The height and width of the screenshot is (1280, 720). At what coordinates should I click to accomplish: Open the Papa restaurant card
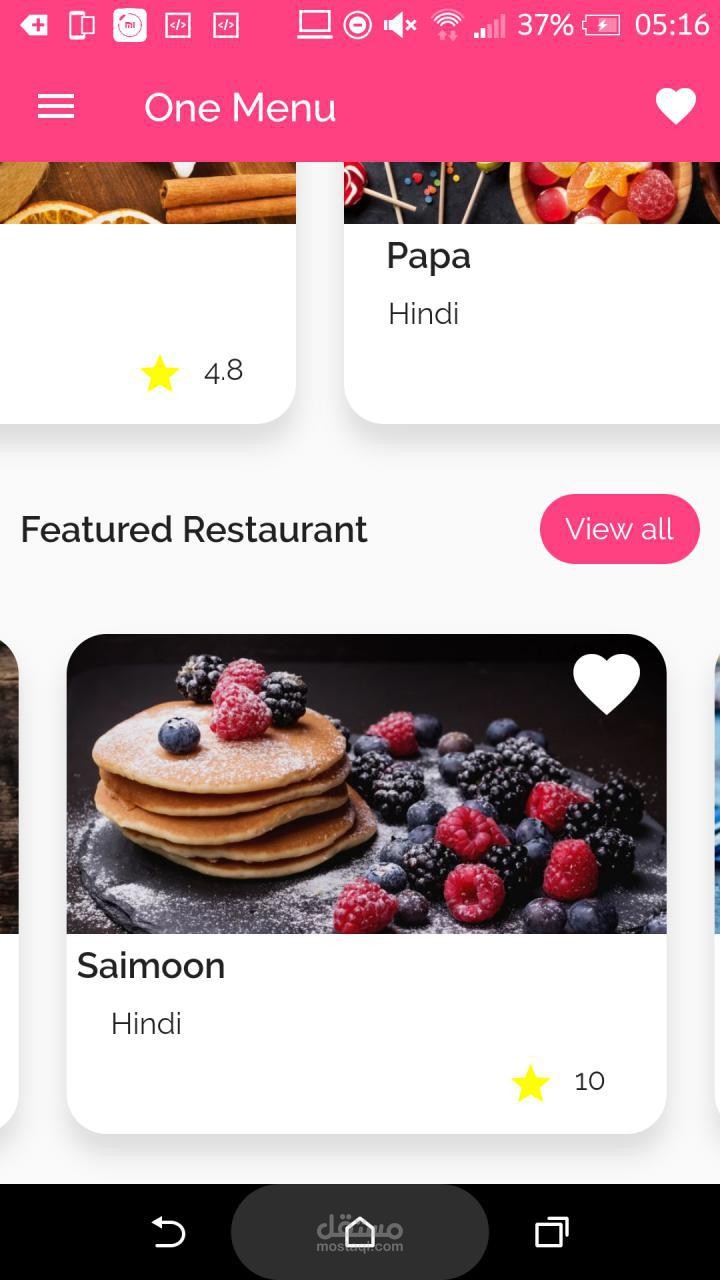pyautogui.click(x=530, y=300)
